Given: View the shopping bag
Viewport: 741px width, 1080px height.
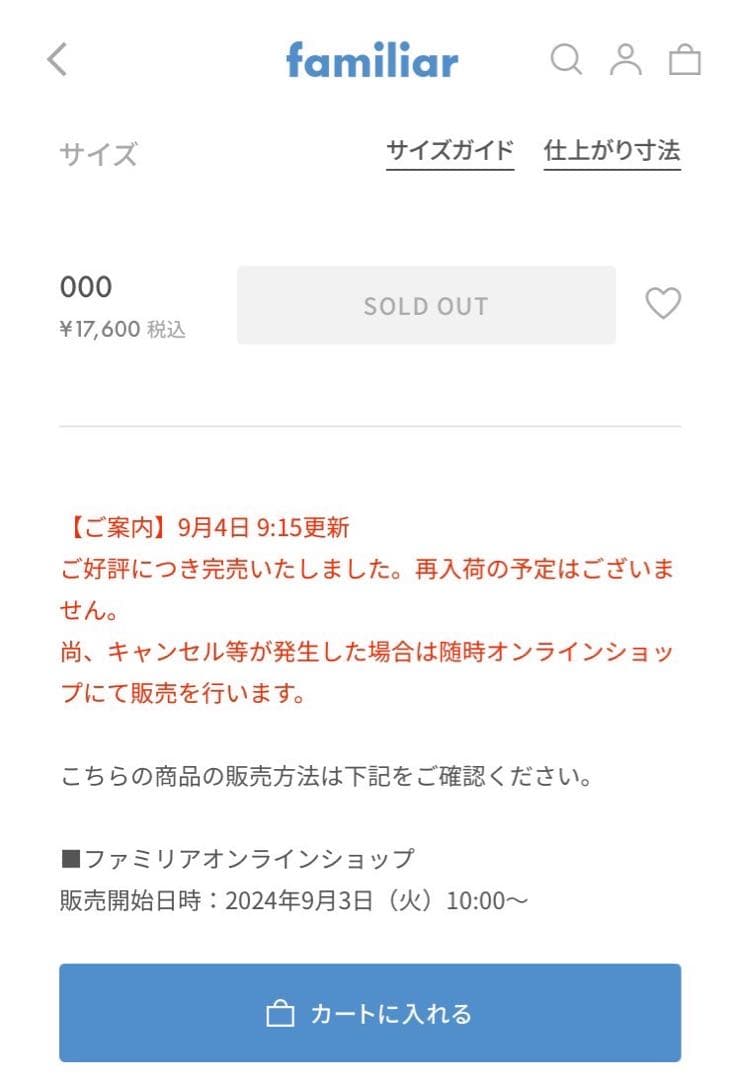Looking at the screenshot, I should click(685, 60).
